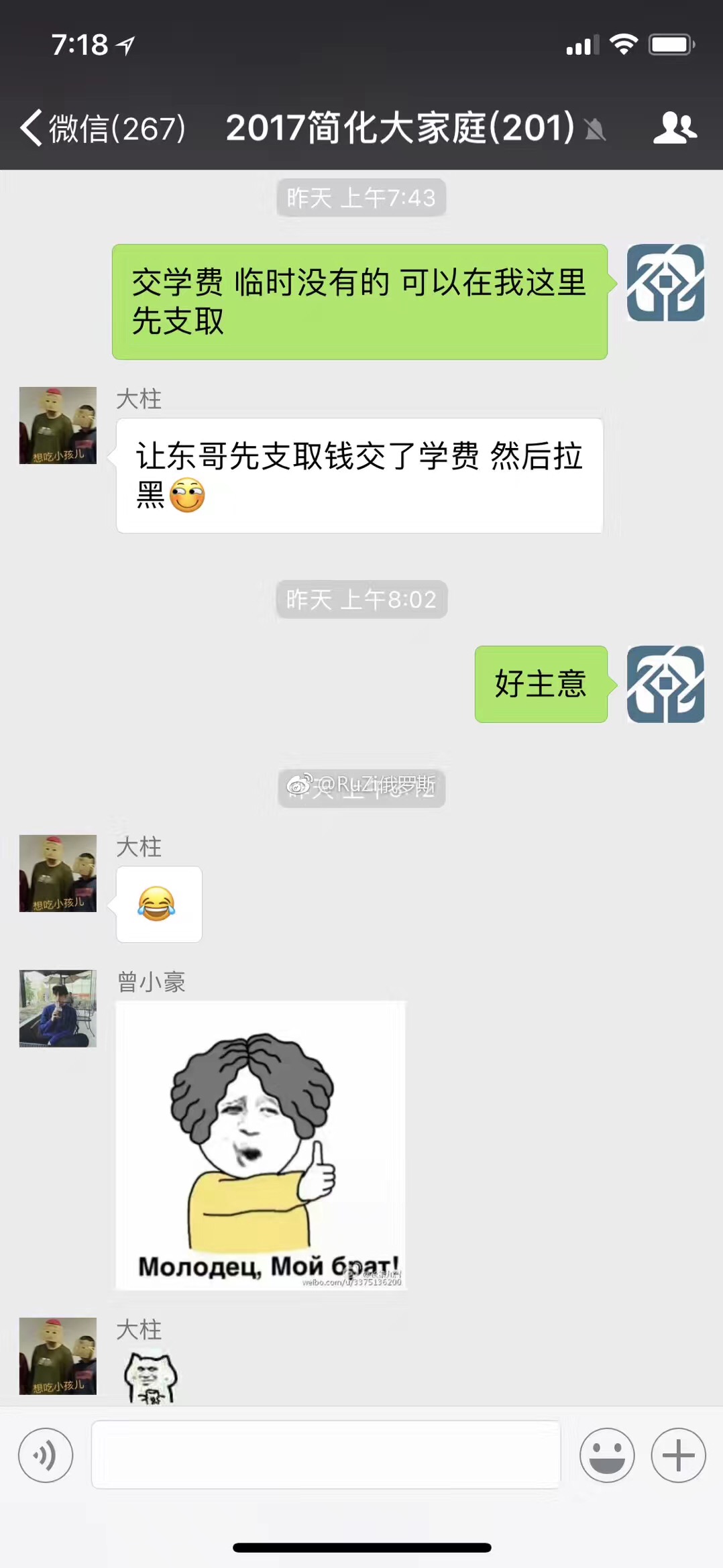
Task: Open 曾小豪's profile avatar
Action: click(x=58, y=1008)
